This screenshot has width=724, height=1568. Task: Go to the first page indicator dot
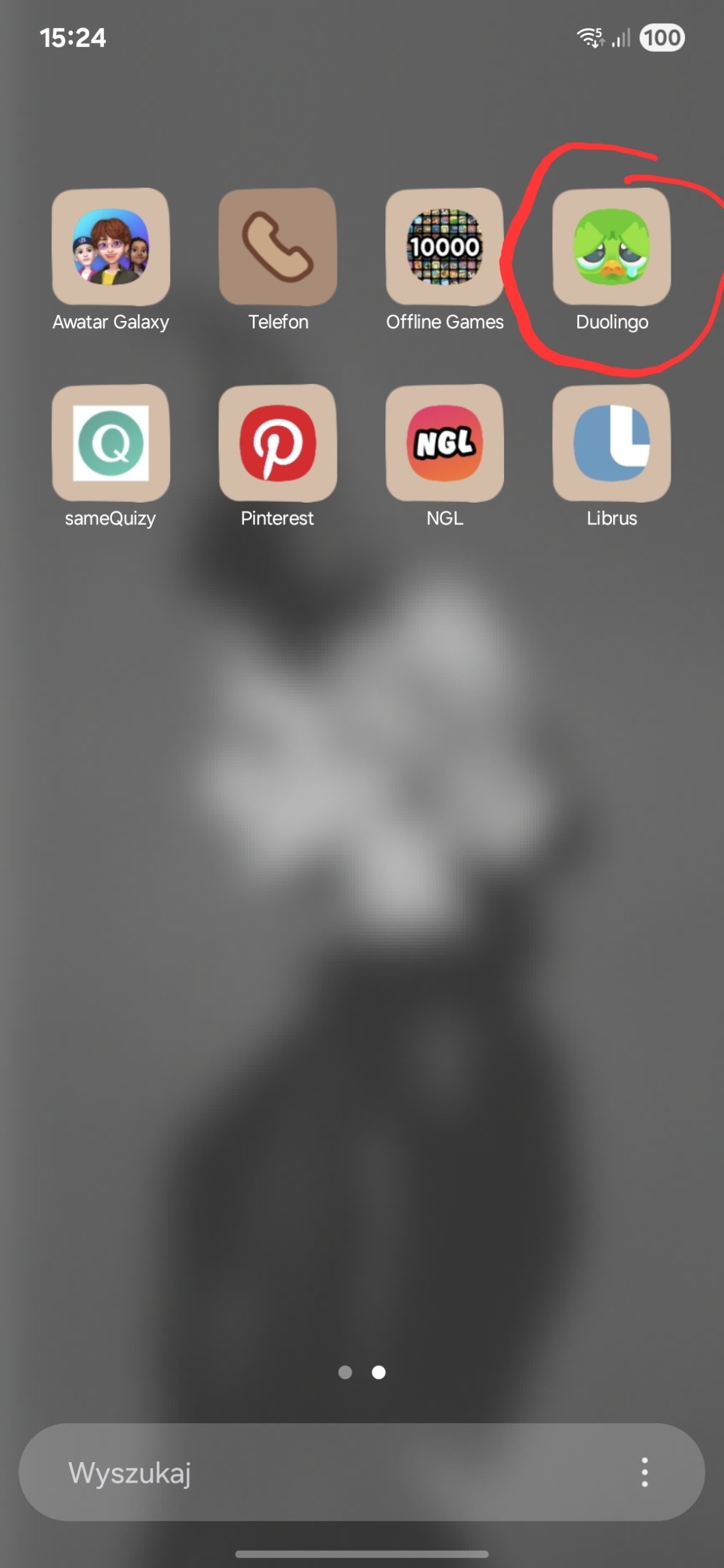coord(345,1372)
